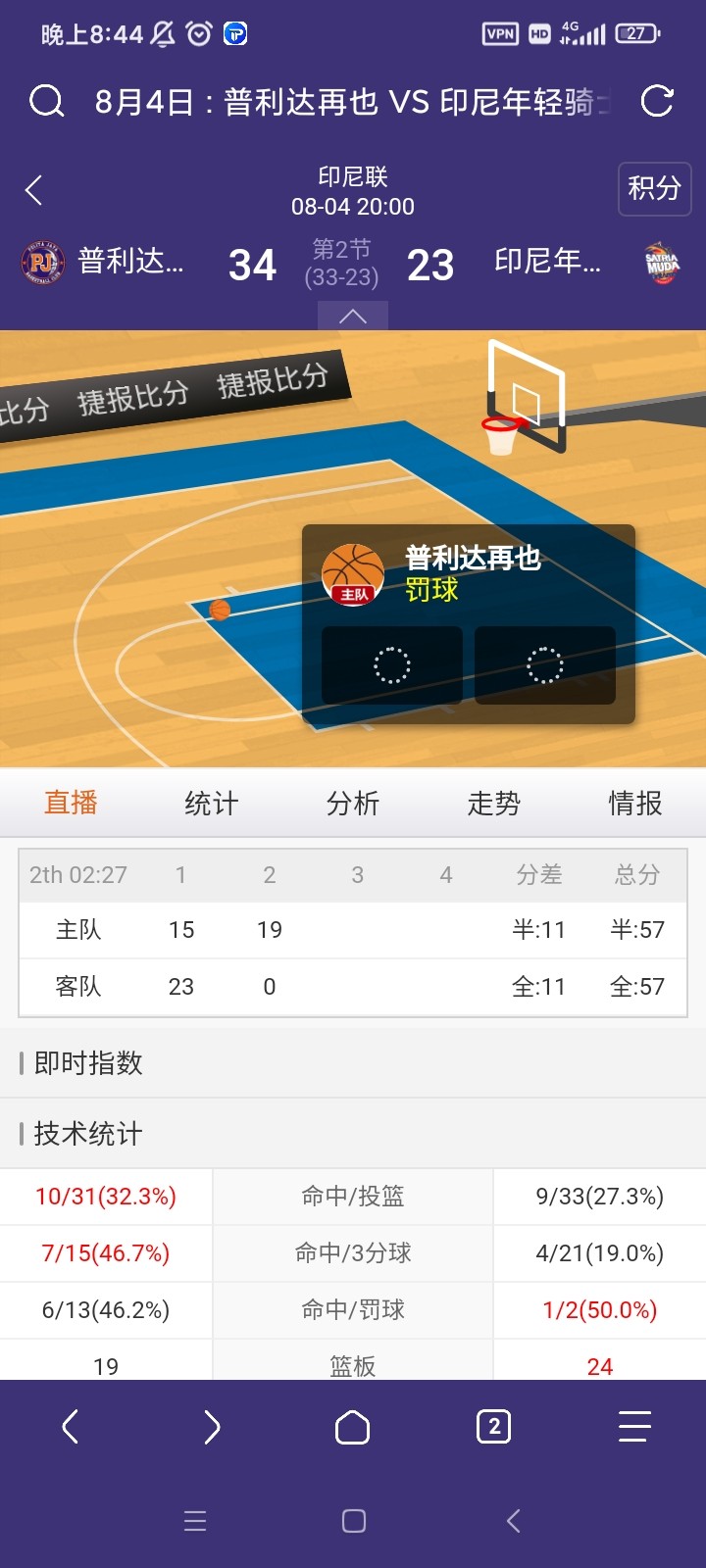Select the 走势 tab

[494, 803]
